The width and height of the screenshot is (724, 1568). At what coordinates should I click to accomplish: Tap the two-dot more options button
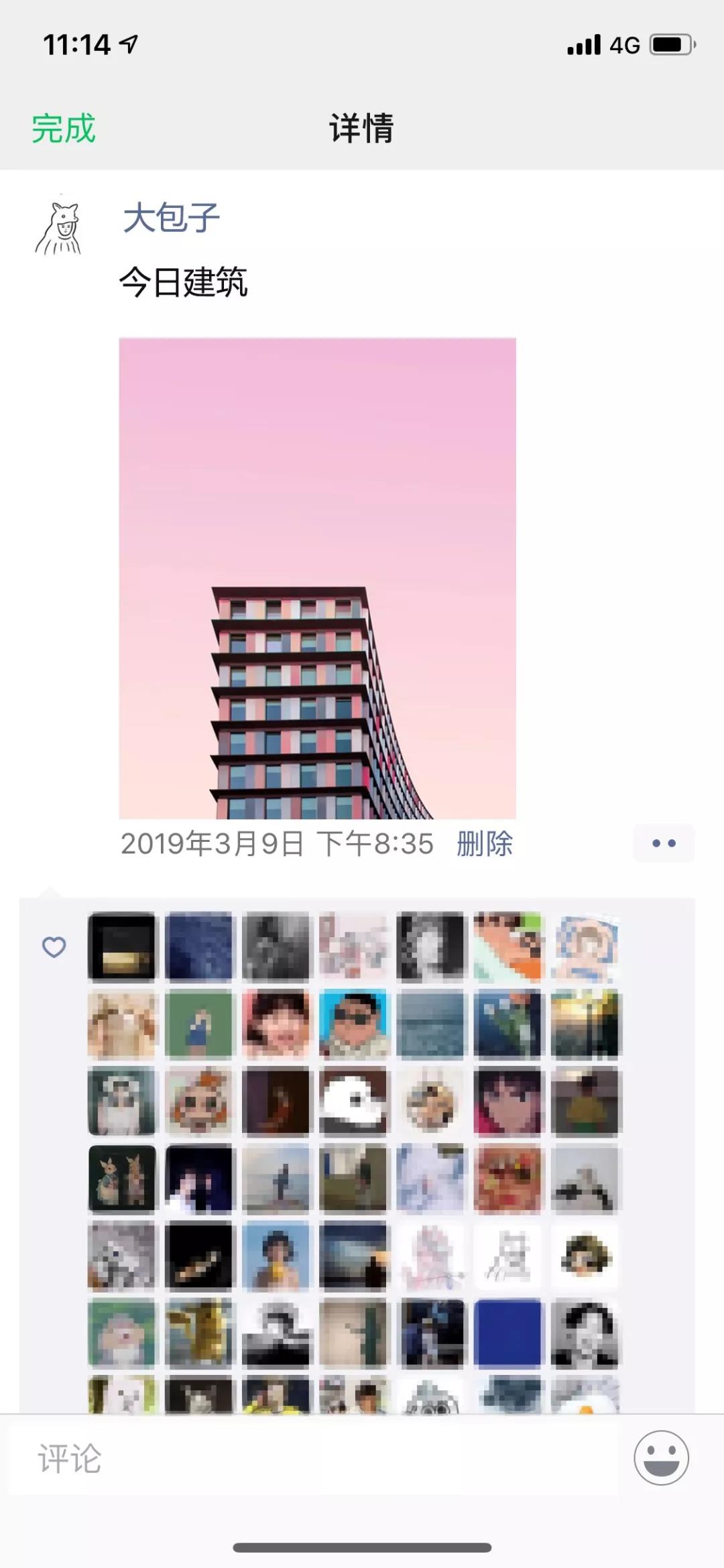[x=663, y=843]
